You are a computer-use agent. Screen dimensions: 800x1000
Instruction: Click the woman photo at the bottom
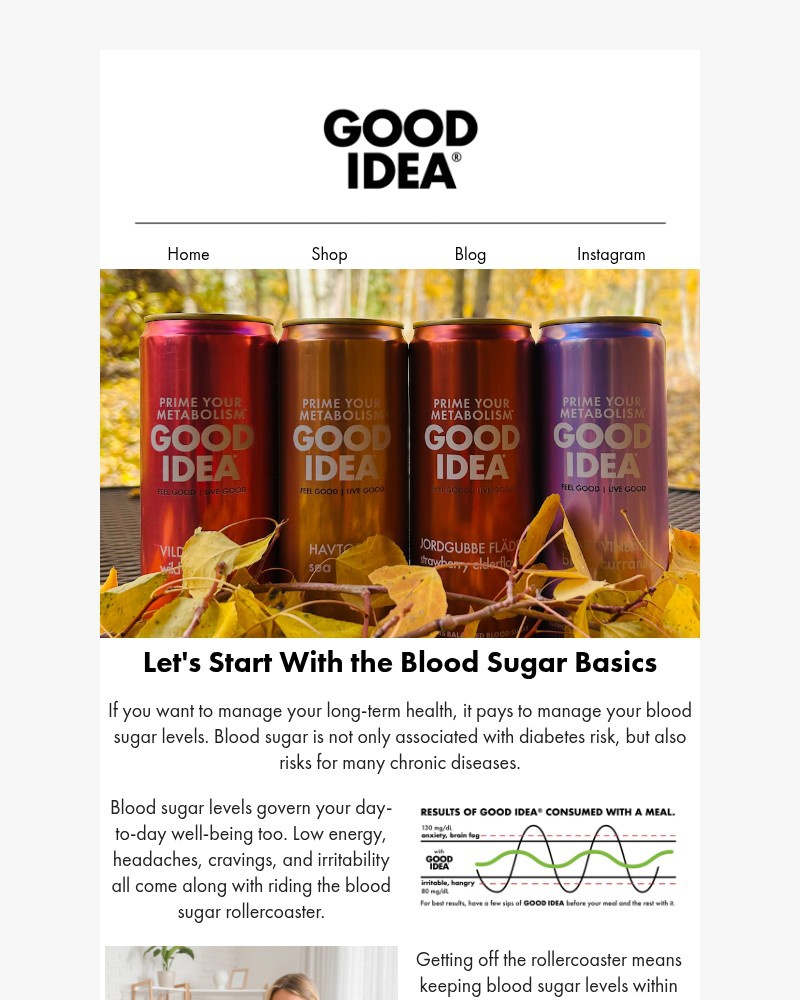(x=251, y=973)
